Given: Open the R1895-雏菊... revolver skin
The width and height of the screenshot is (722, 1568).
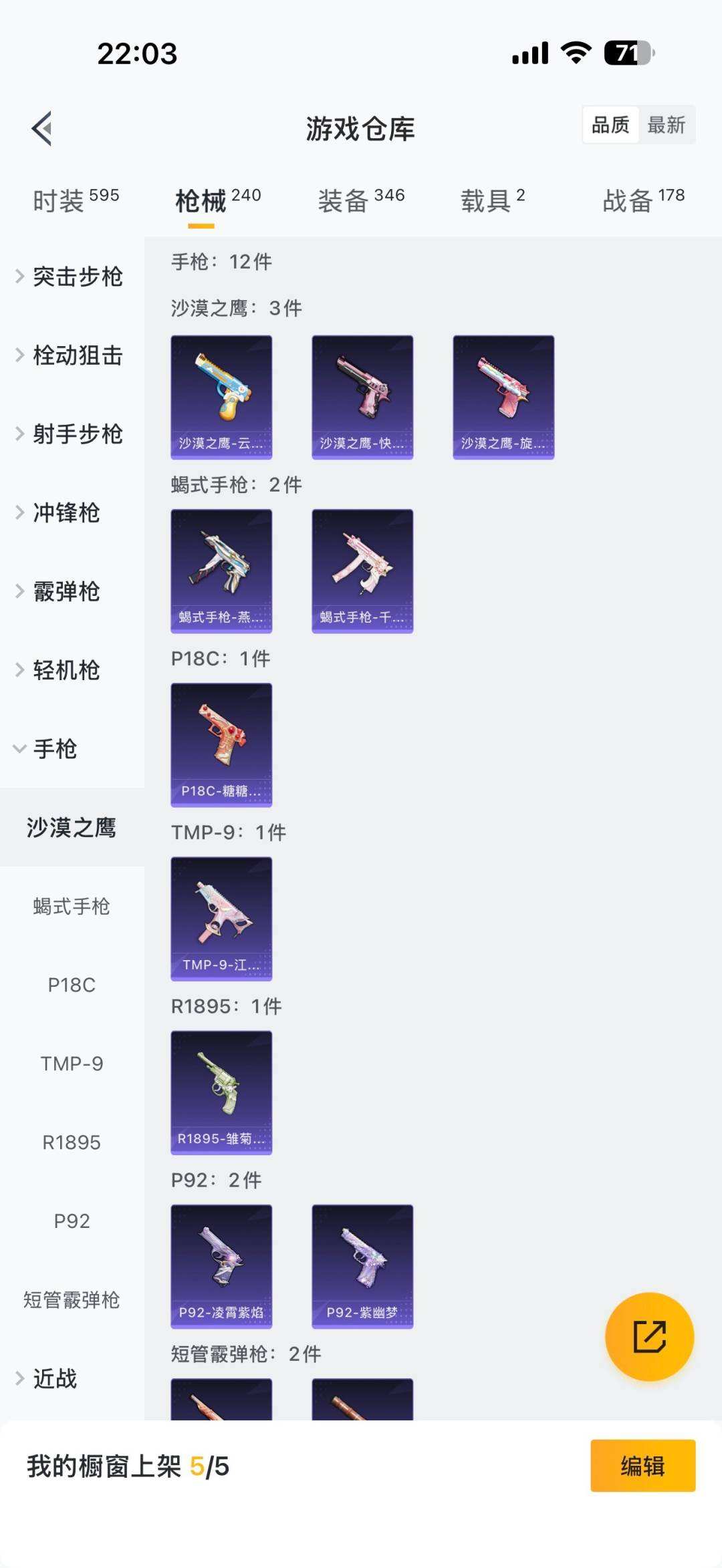Looking at the screenshot, I should coord(221,1092).
